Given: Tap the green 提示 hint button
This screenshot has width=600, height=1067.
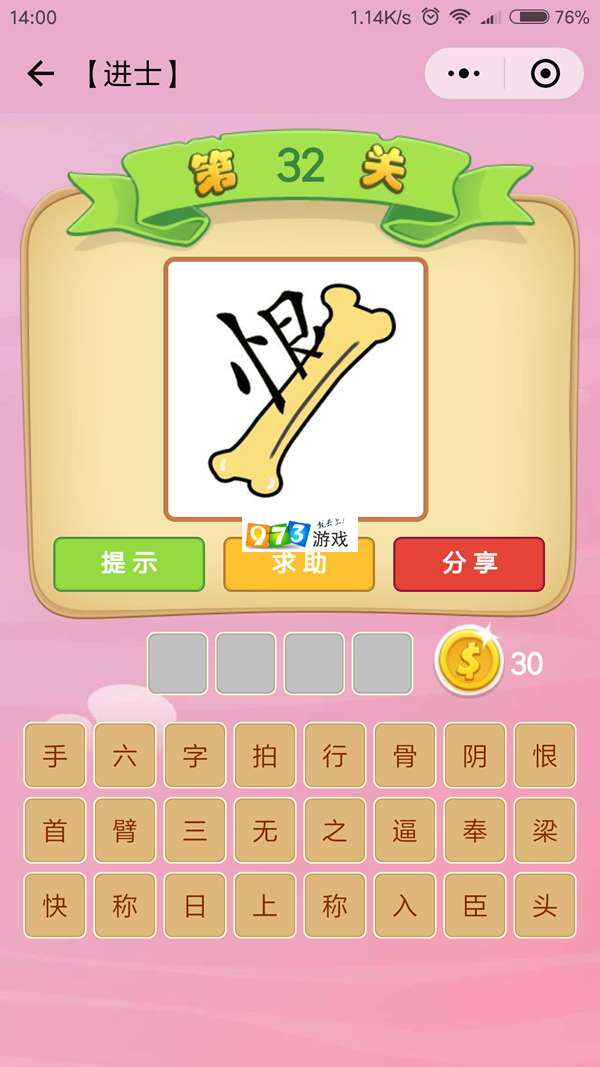Looking at the screenshot, I should [129, 564].
